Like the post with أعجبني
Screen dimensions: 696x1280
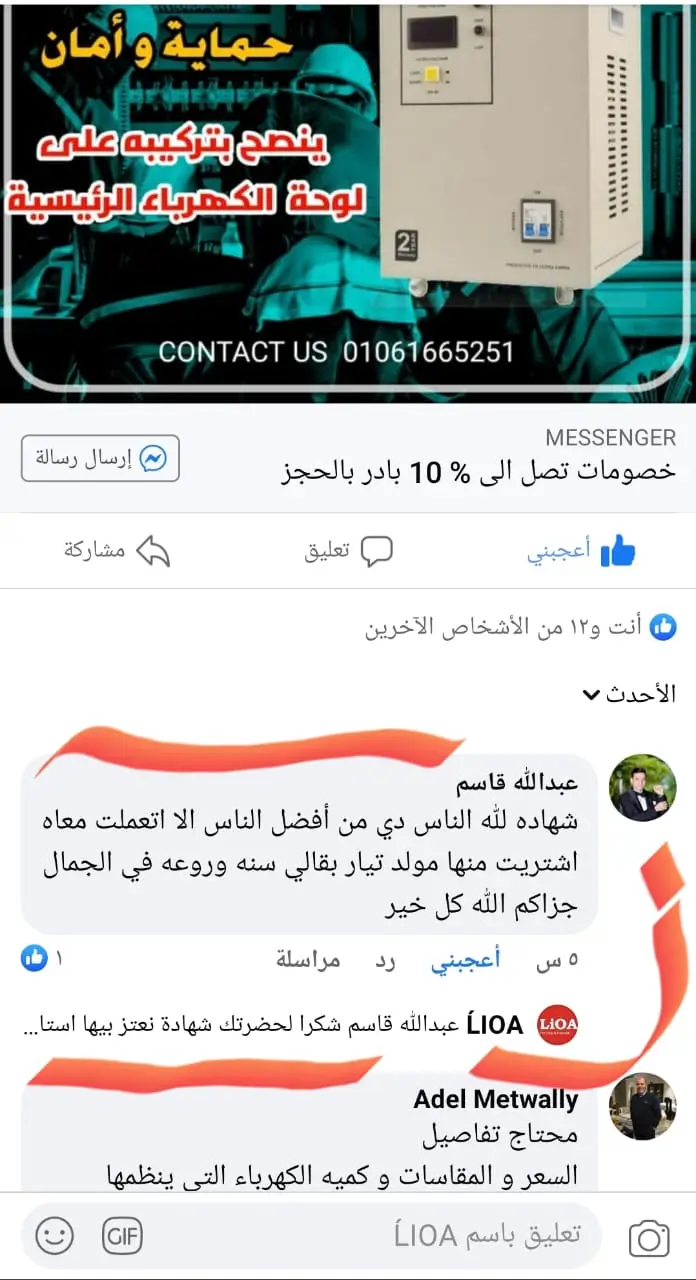click(581, 550)
